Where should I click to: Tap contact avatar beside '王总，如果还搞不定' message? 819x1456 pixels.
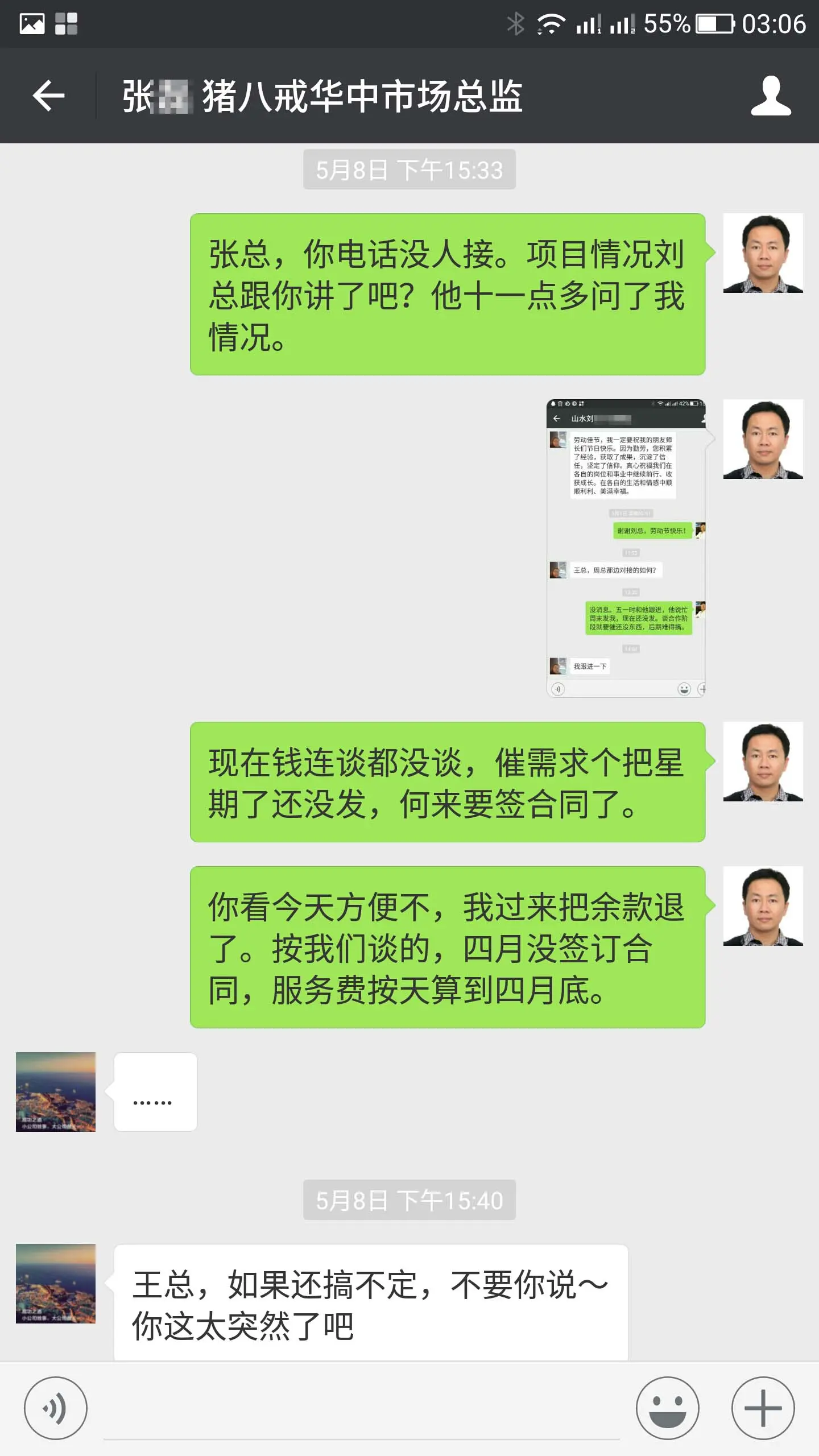point(56,1284)
